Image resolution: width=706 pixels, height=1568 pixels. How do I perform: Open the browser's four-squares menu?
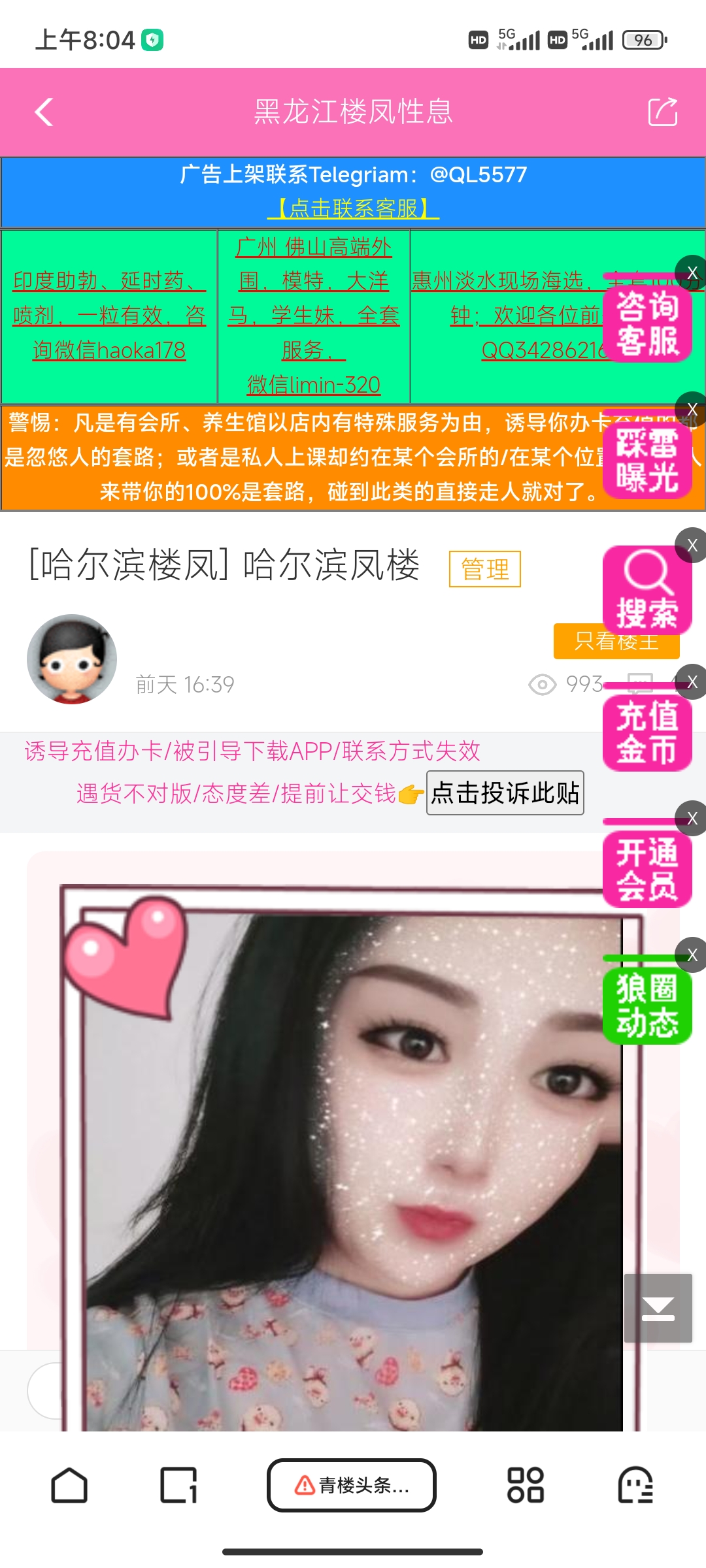[526, 1486]
